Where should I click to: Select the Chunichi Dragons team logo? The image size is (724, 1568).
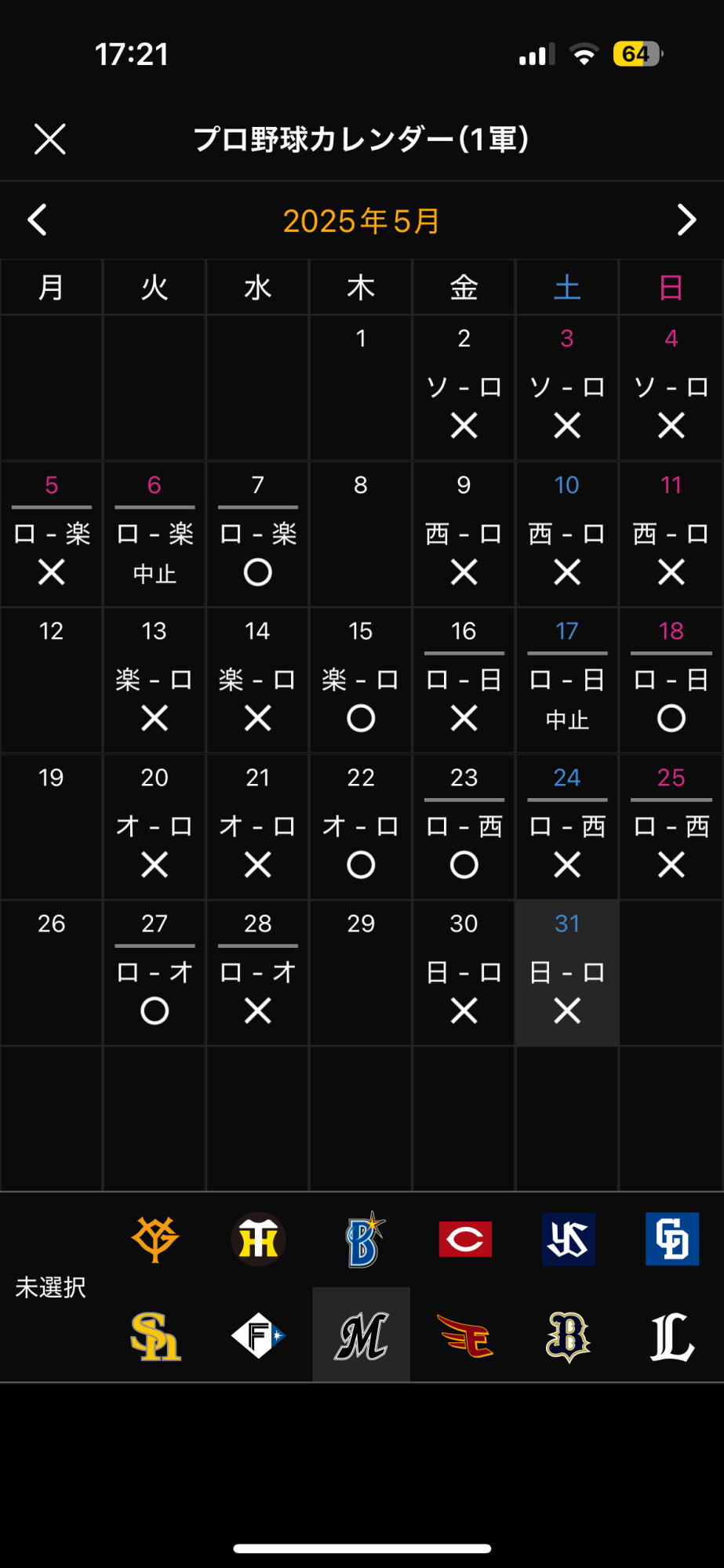click(x=671, y=1239)
